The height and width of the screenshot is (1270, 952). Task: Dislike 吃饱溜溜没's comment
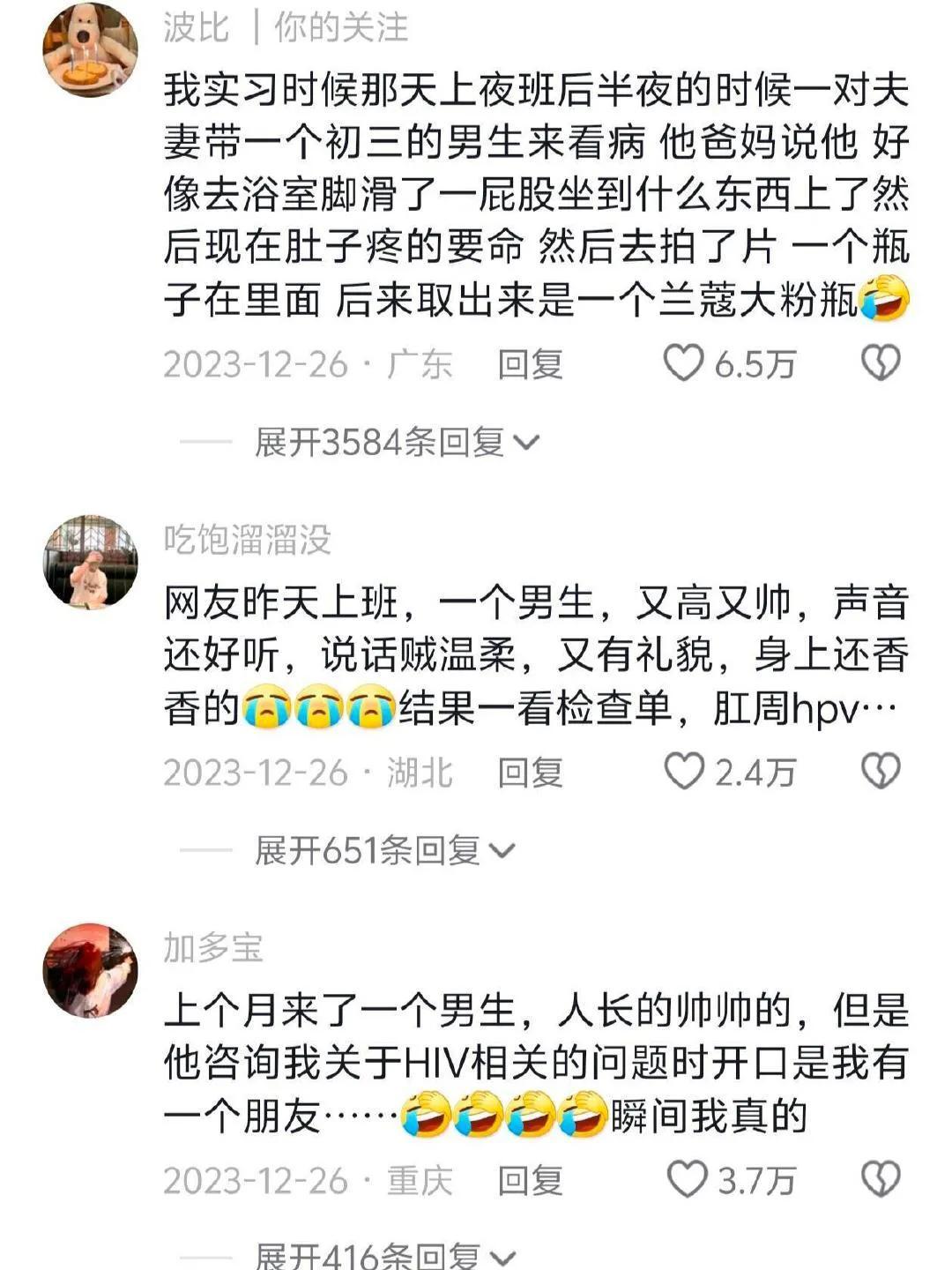pos(880,772)
